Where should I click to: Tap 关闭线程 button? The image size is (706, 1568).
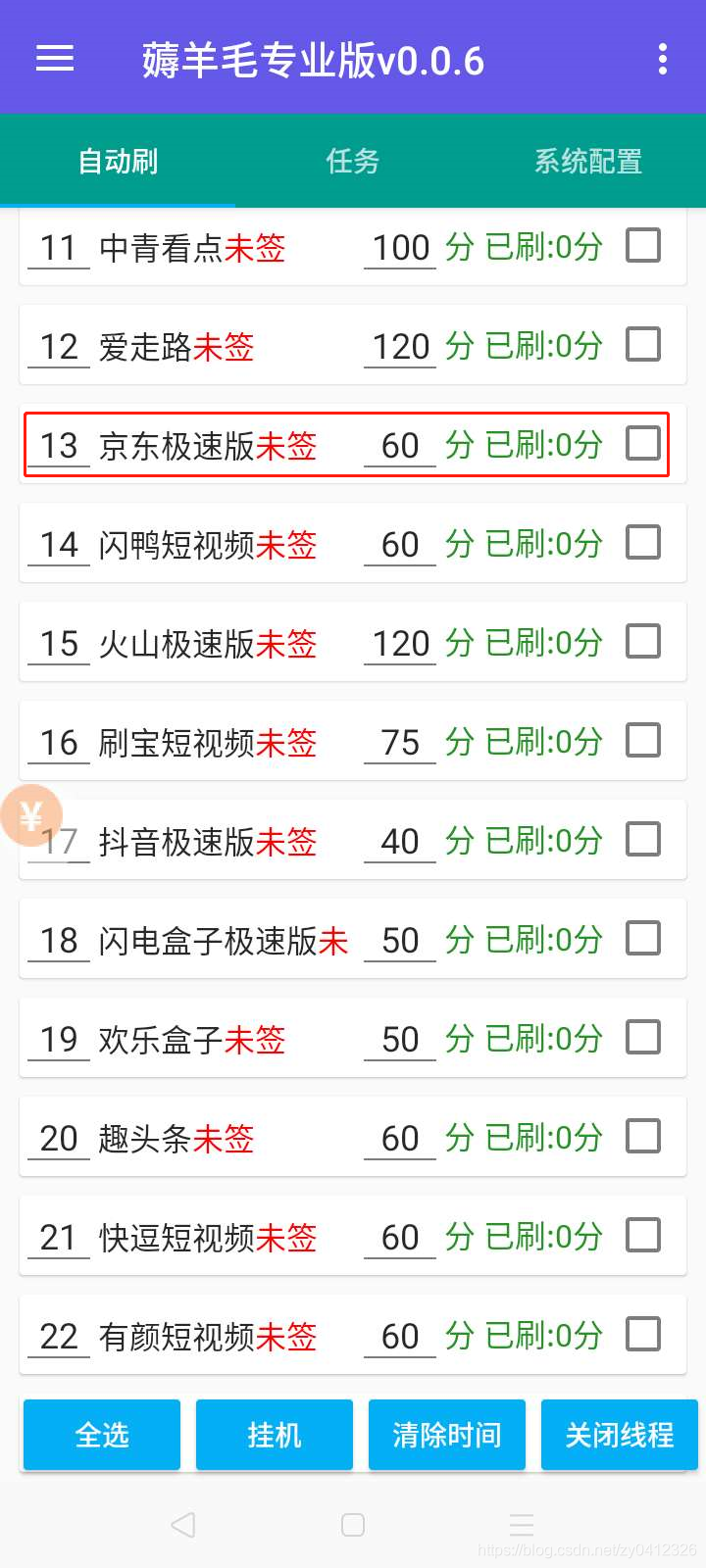click(620, 1435)
